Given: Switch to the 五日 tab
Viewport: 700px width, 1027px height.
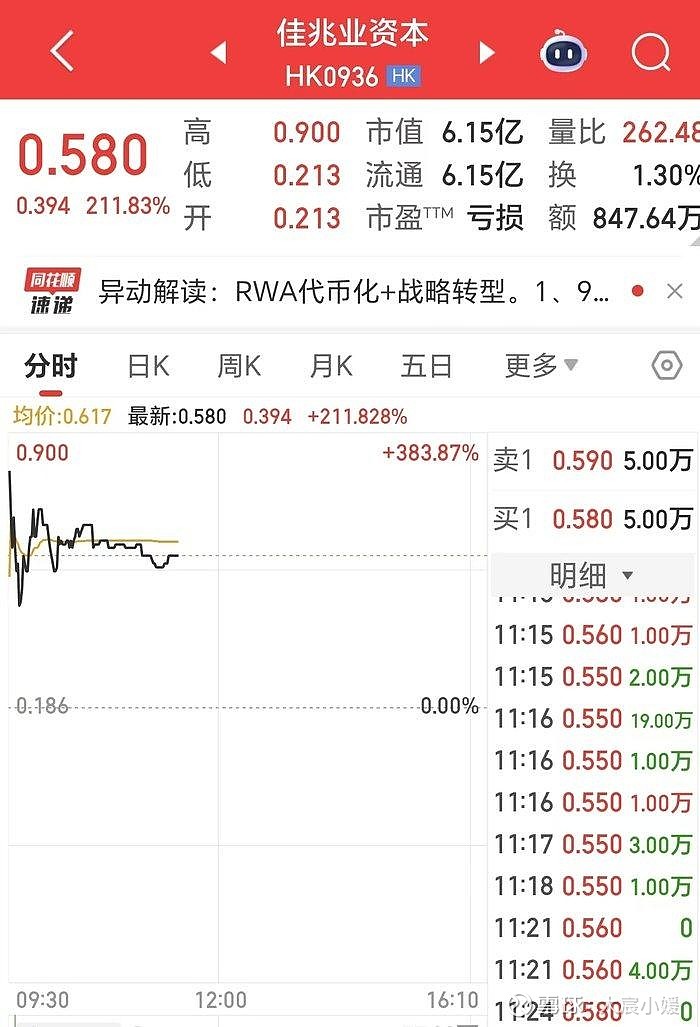Looking at the screenshot, I should (x=426, y=365).
